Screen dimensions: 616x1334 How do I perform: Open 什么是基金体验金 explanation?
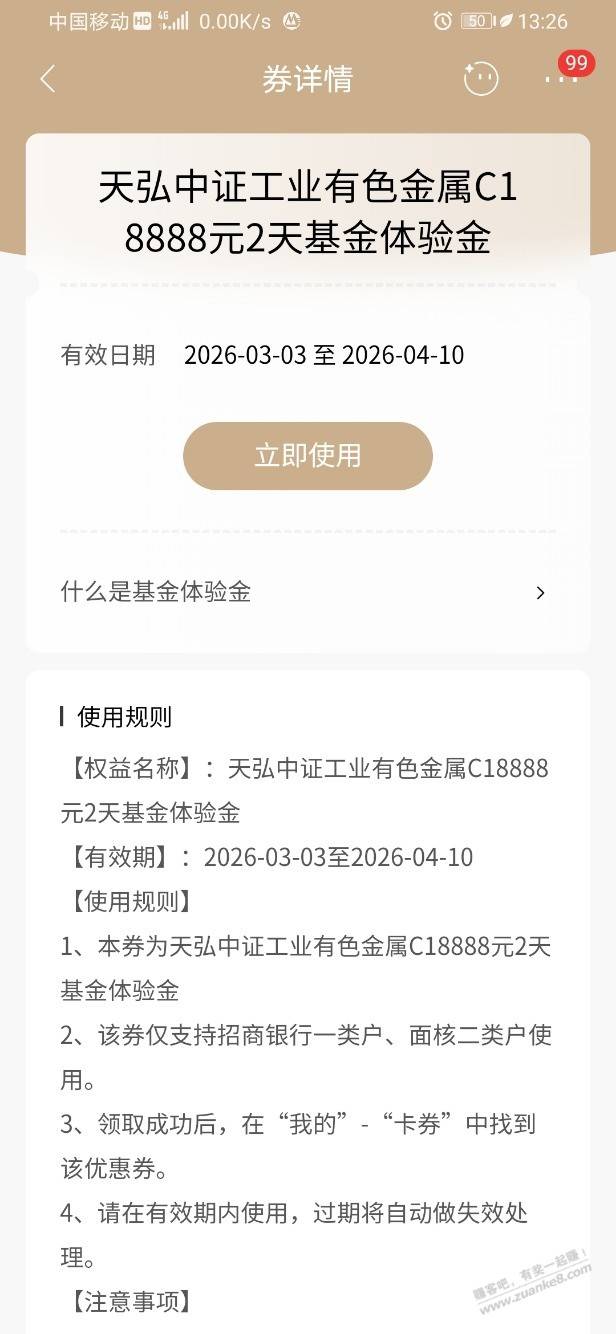(306, 592)
